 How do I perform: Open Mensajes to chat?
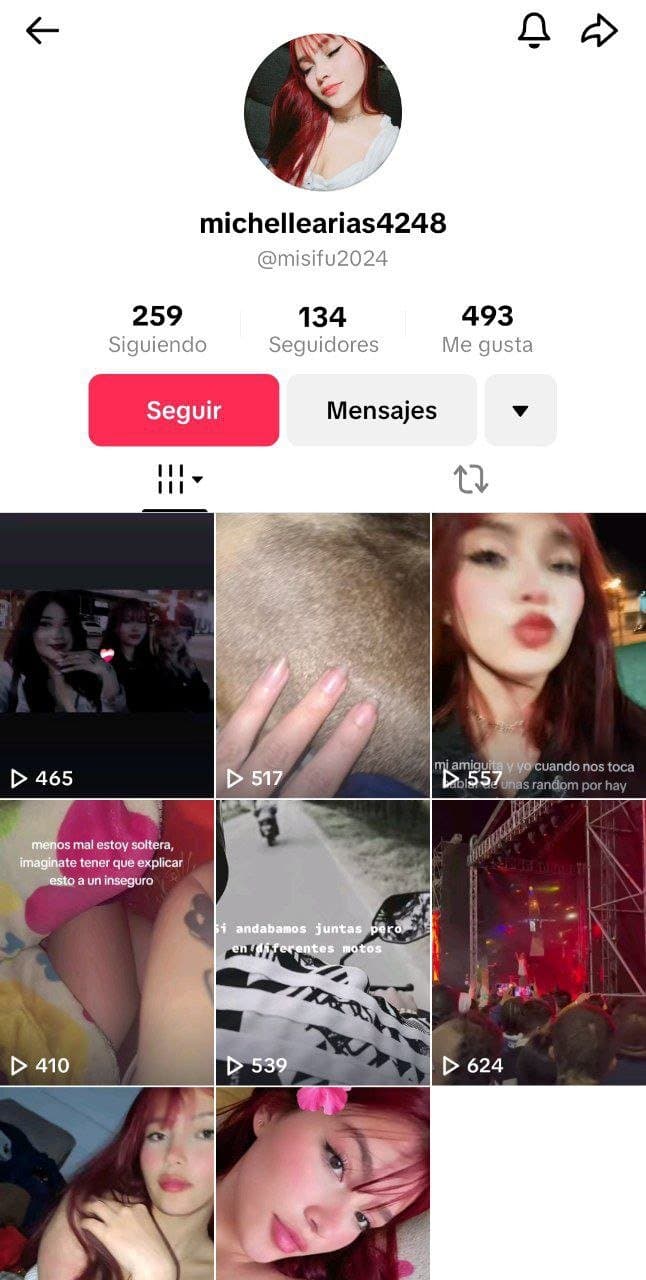coord(382,410)
